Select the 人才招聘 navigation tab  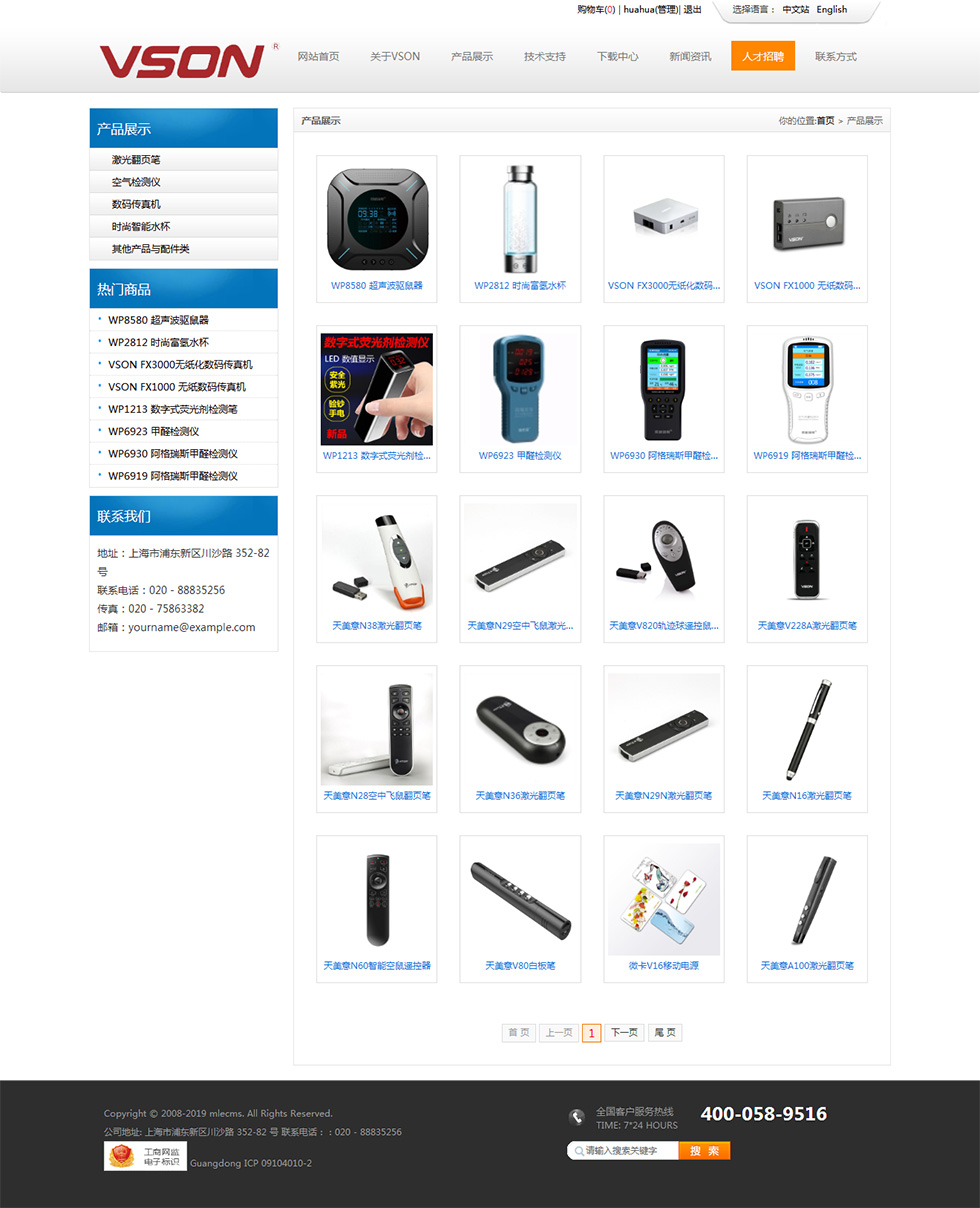click(x=762, y=57)
